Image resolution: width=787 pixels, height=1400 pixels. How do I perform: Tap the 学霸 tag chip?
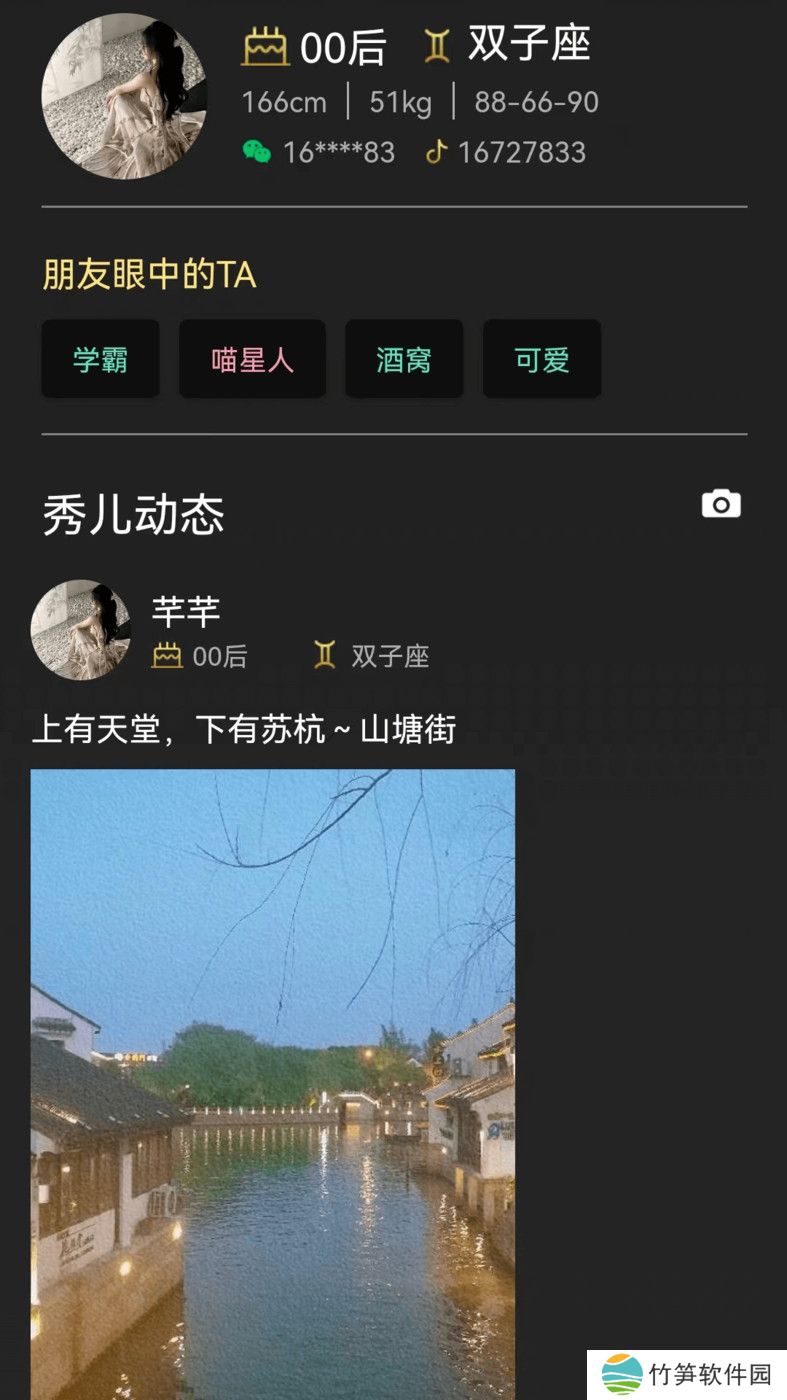100,359
